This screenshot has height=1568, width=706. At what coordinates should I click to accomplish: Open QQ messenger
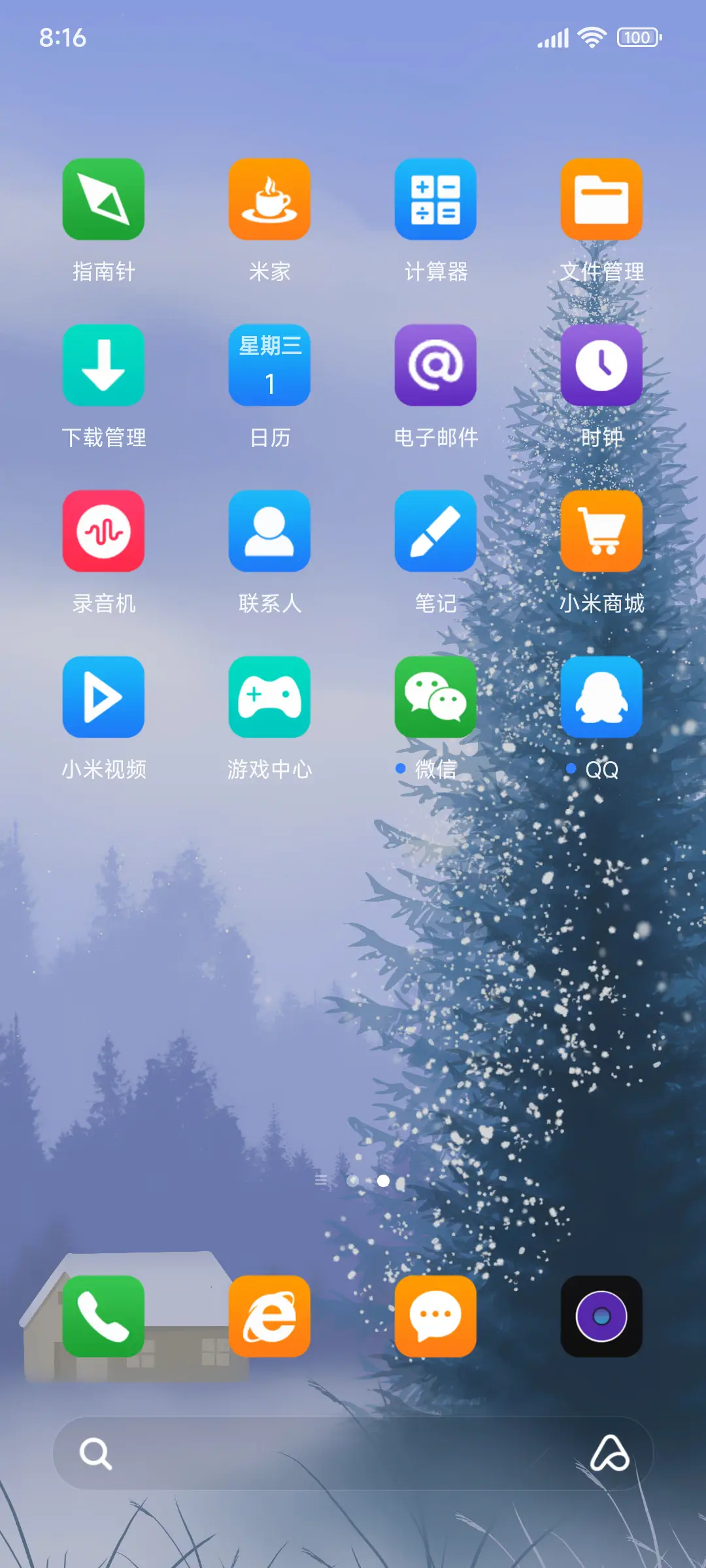tap(601, 697)
